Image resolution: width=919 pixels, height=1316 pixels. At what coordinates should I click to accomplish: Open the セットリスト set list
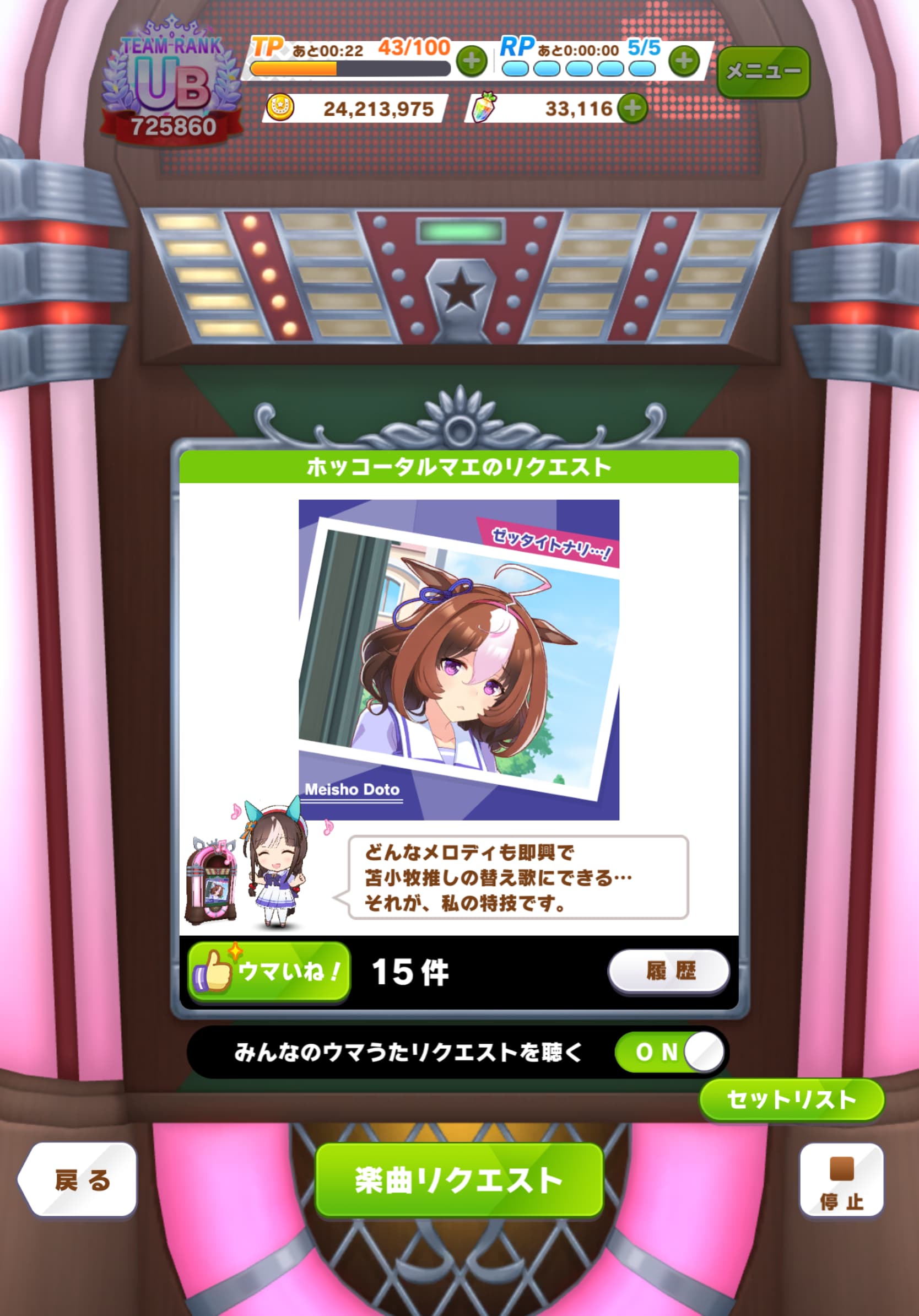[791, 1100]
